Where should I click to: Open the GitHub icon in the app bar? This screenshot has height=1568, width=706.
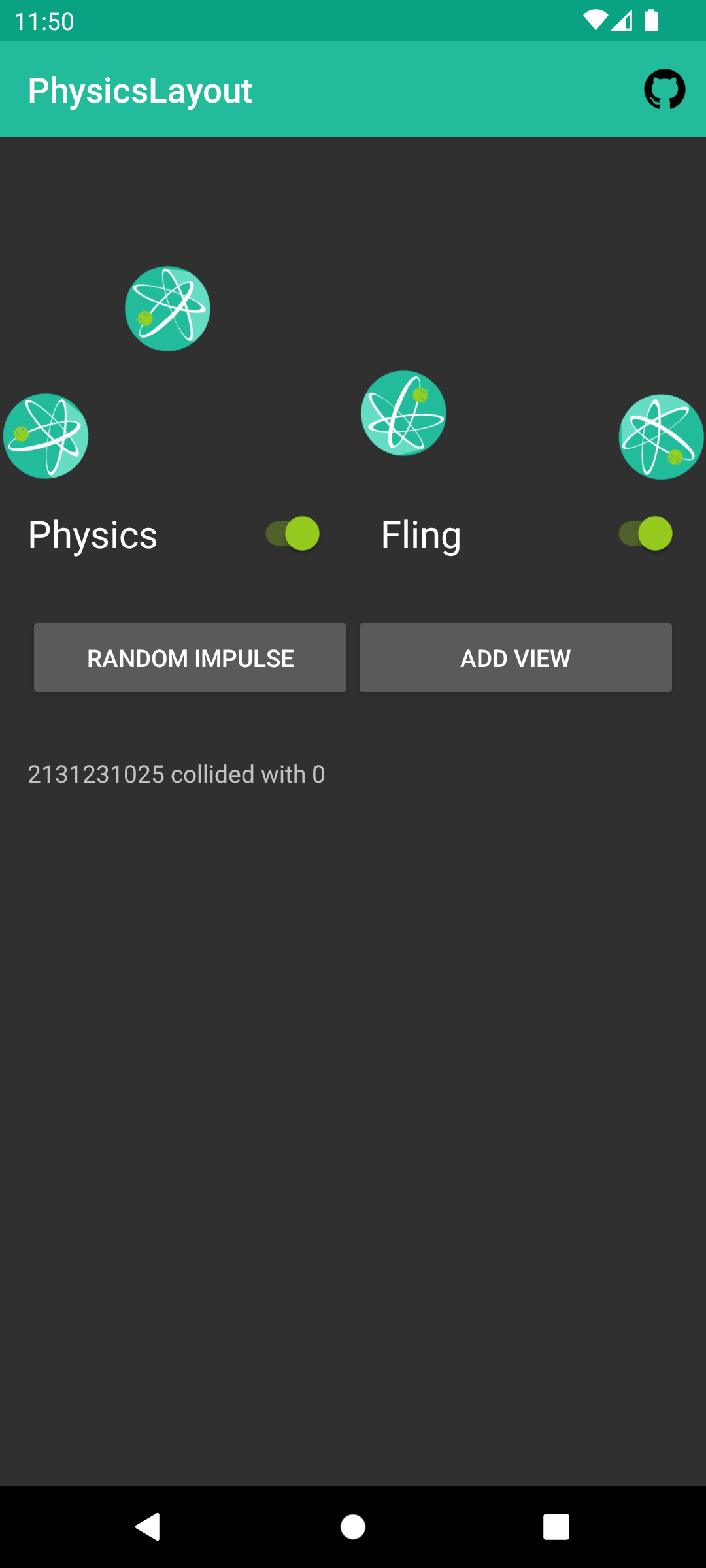coord(664,90)
